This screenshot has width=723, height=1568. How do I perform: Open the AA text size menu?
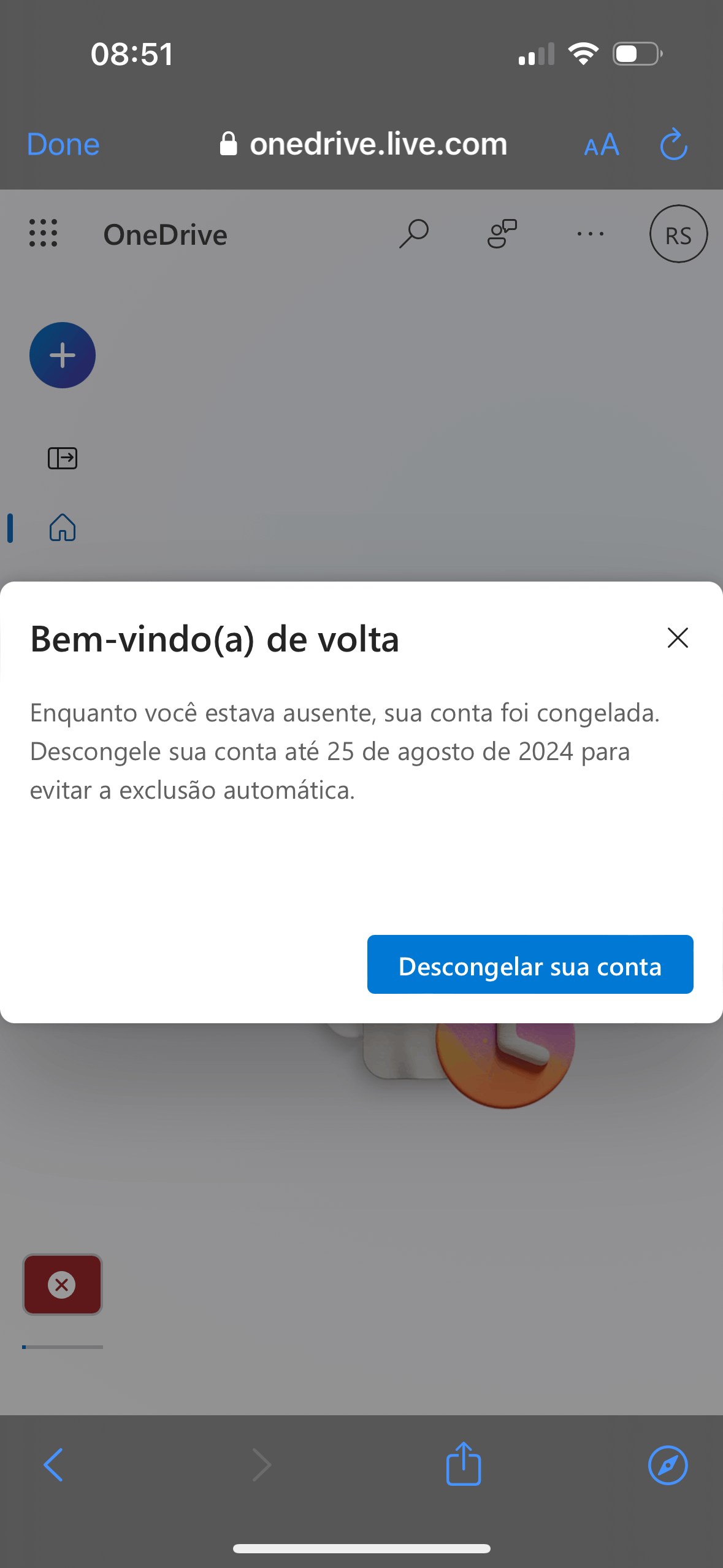tap(602, 145)
